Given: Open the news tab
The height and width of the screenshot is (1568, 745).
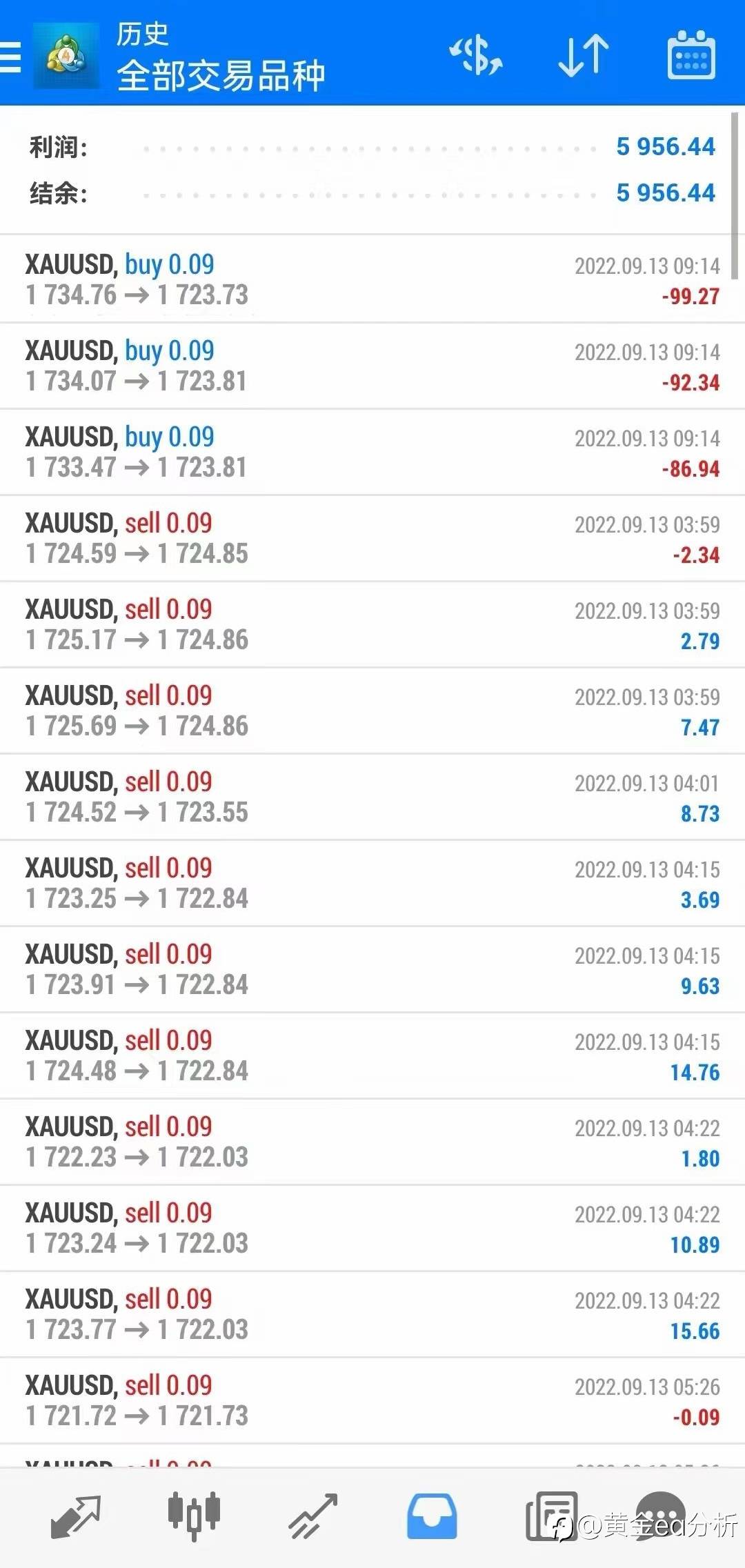Looking at the screenshot, I should [x=552, y=1516].
